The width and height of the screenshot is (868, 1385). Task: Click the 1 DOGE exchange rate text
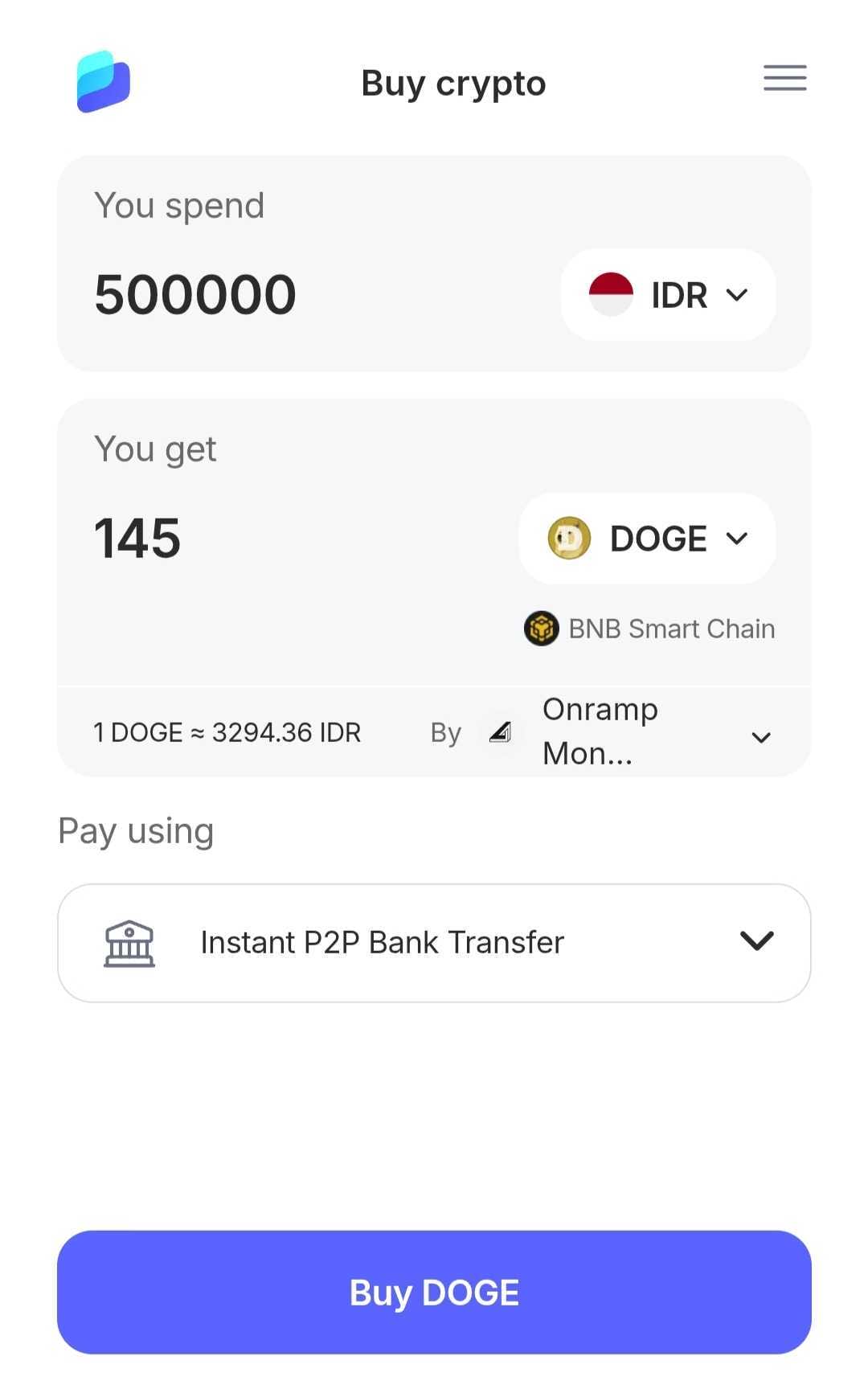click(227, 731)
